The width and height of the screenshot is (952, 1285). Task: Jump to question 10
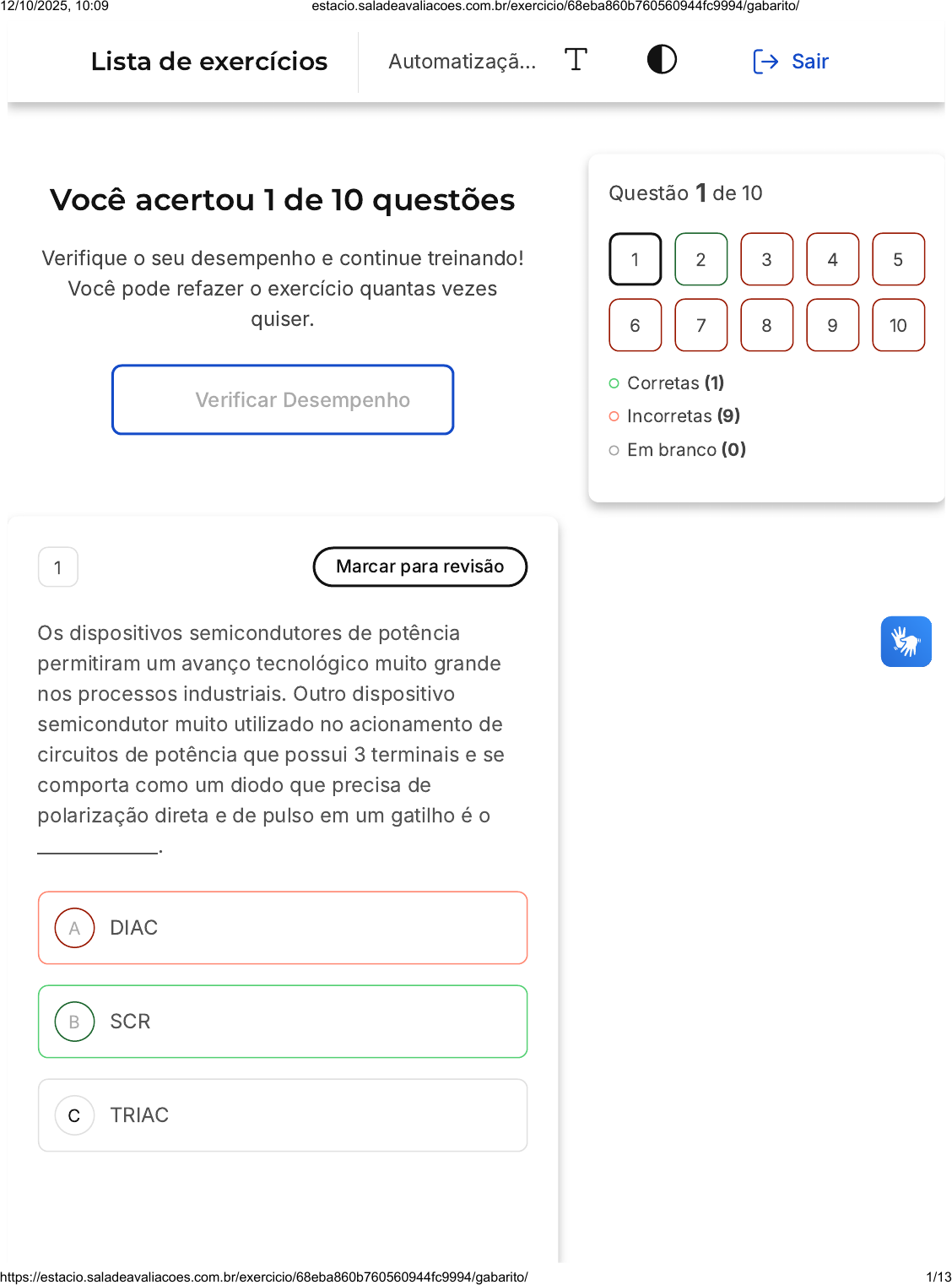click(x=898, y=325)
